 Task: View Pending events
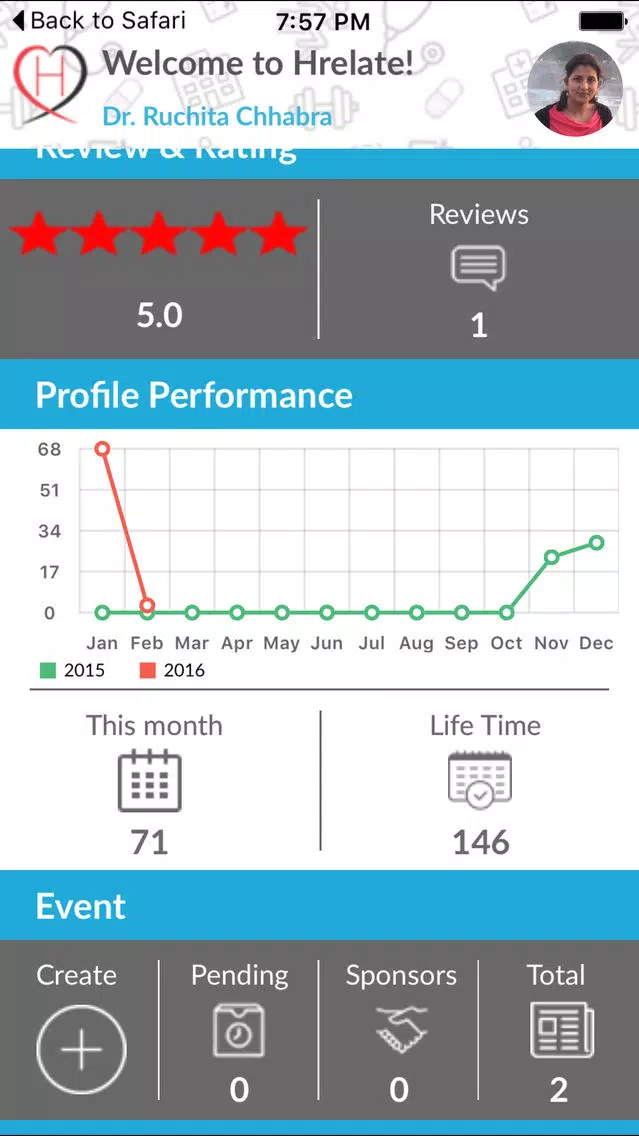point(239,1030)
